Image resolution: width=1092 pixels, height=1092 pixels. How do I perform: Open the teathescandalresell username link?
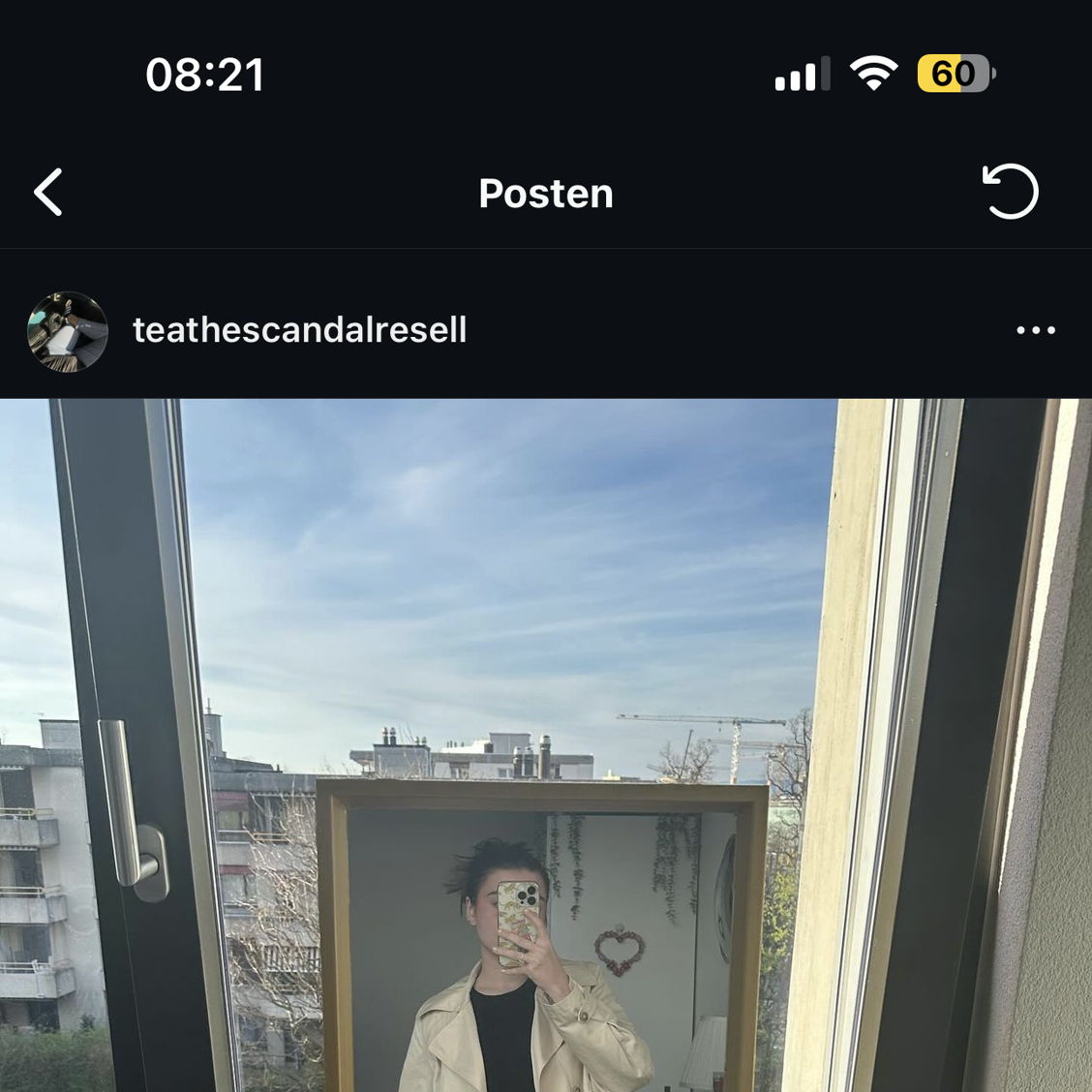point(299,330)
